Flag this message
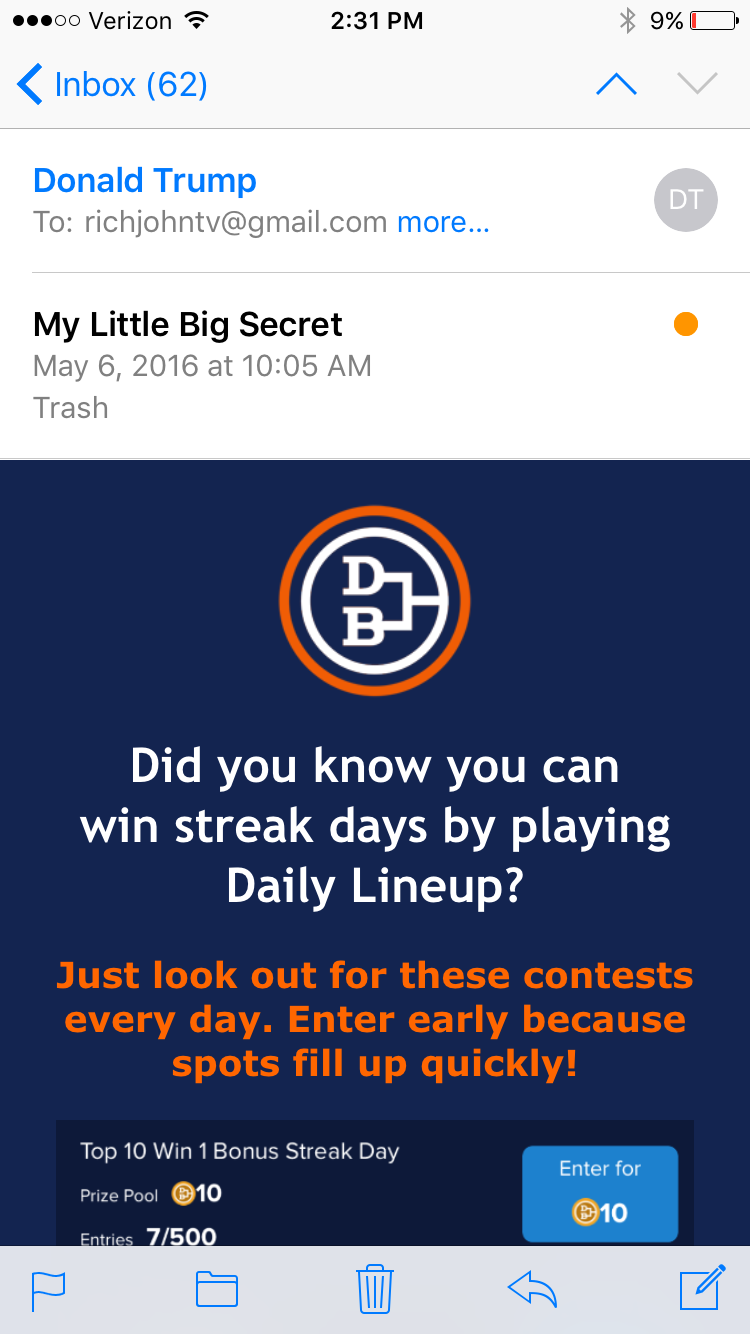 49,1289
